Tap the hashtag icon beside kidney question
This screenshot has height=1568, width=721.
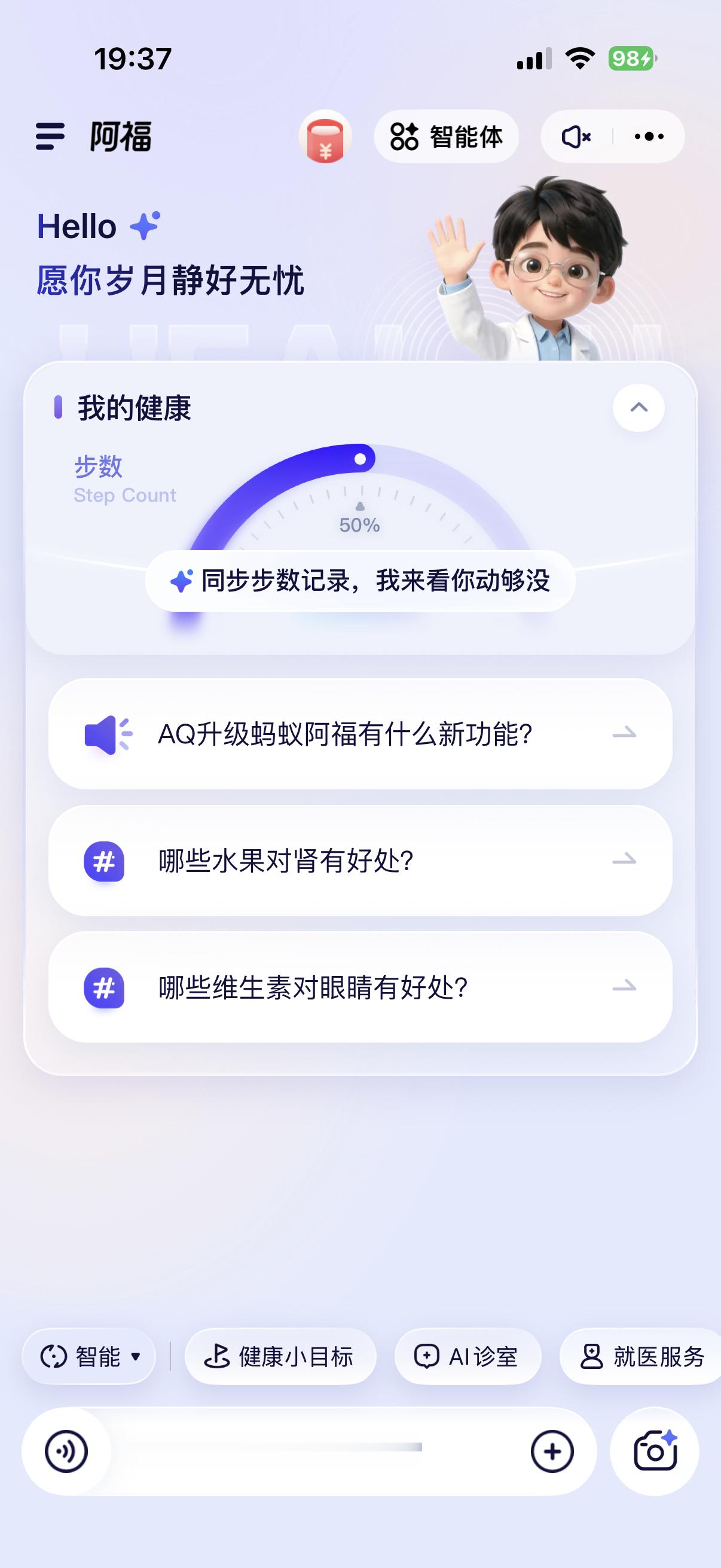(105, 861)
